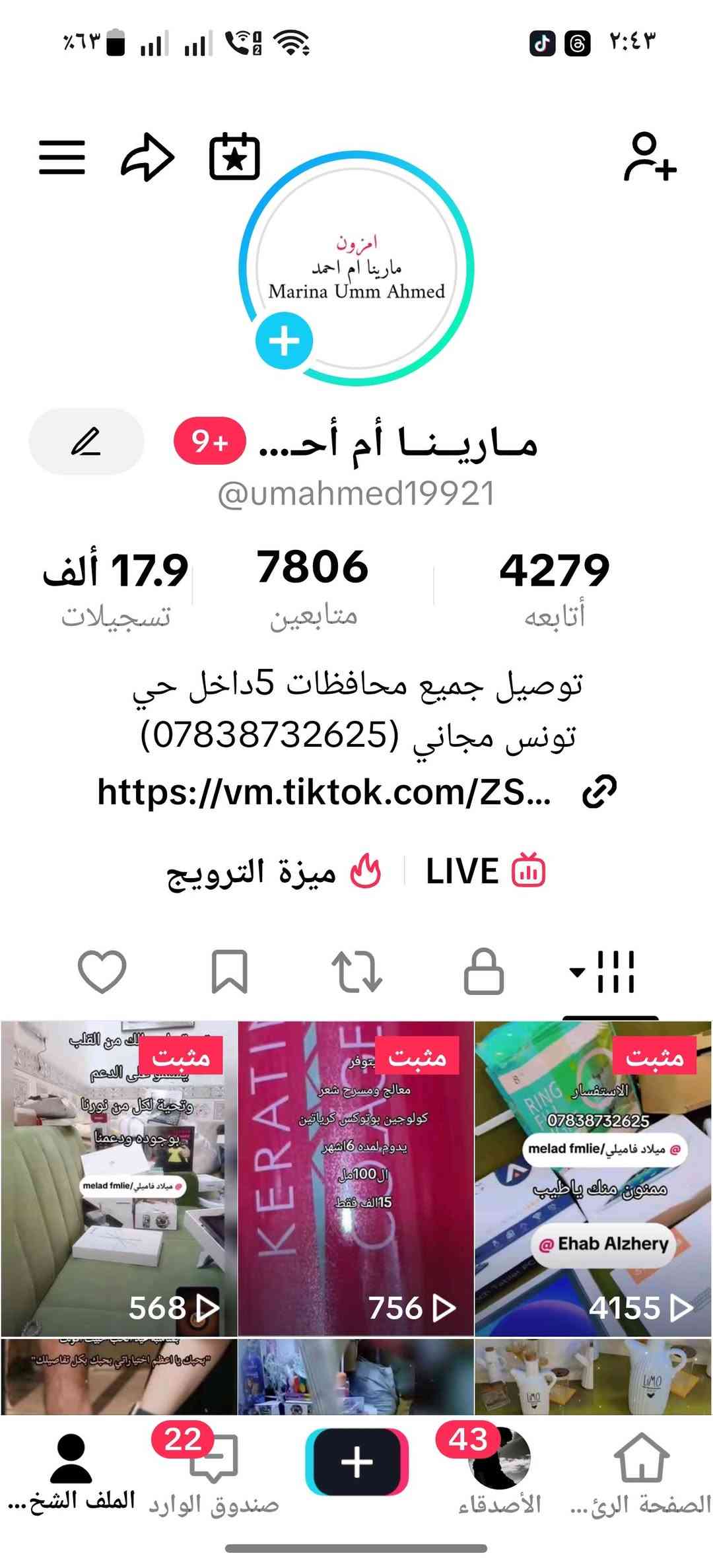
Task: Open the hamburger menu
Action: point(62,157)
